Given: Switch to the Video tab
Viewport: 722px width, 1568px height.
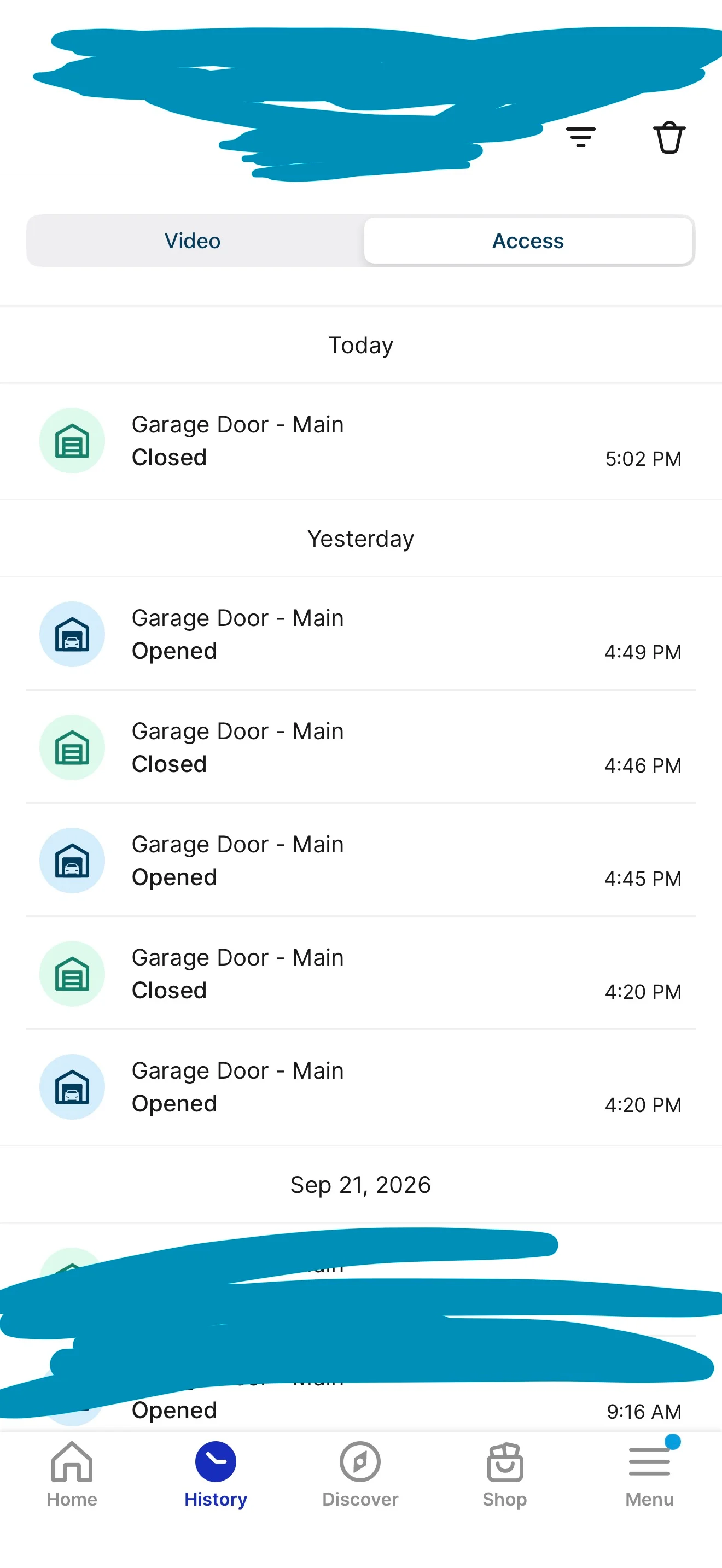Looking at the screenshot, I should coord(193,241).
